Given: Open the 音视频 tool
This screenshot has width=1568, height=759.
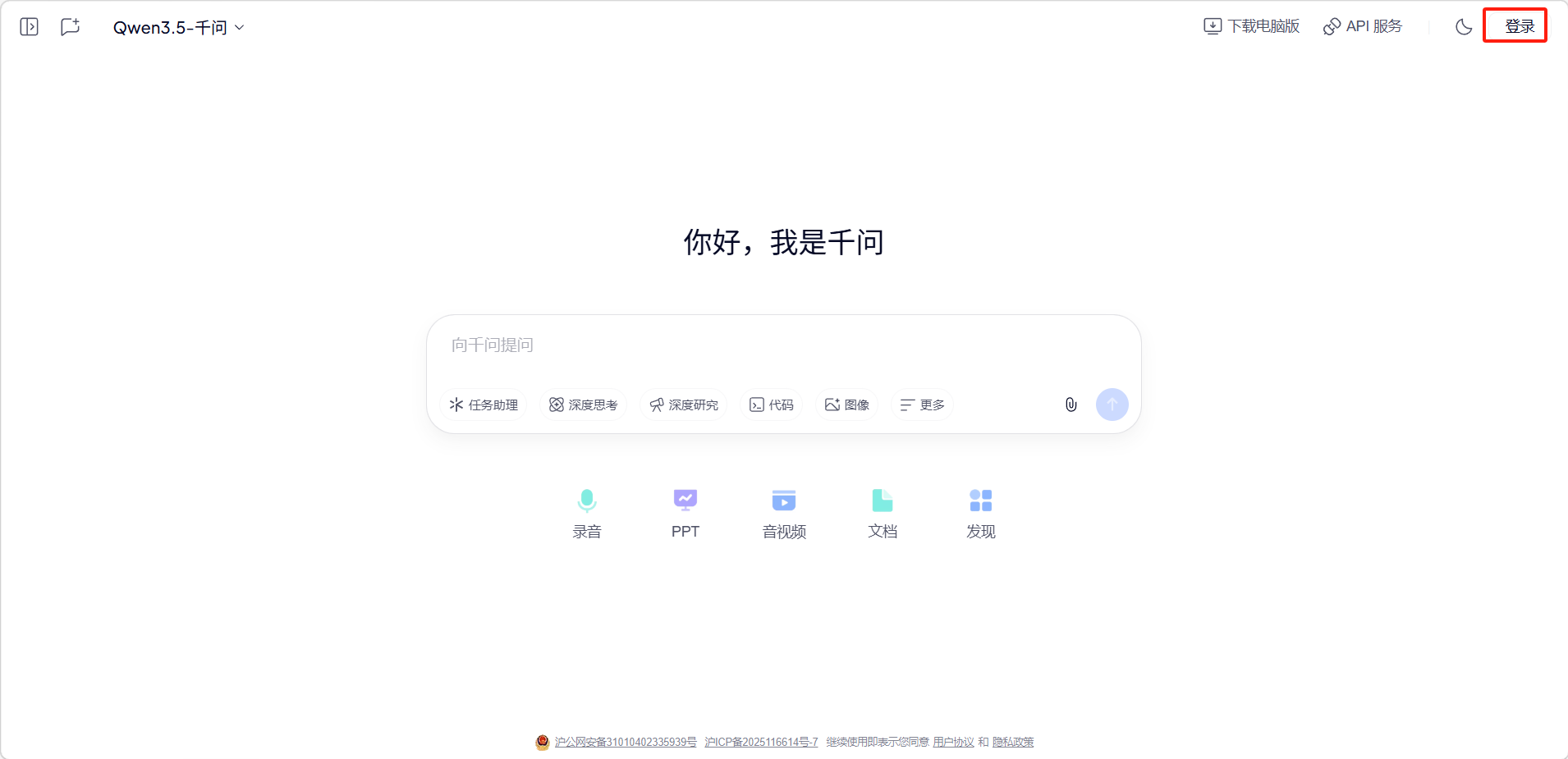Looking at the screenshot, I should pos(784,513).
